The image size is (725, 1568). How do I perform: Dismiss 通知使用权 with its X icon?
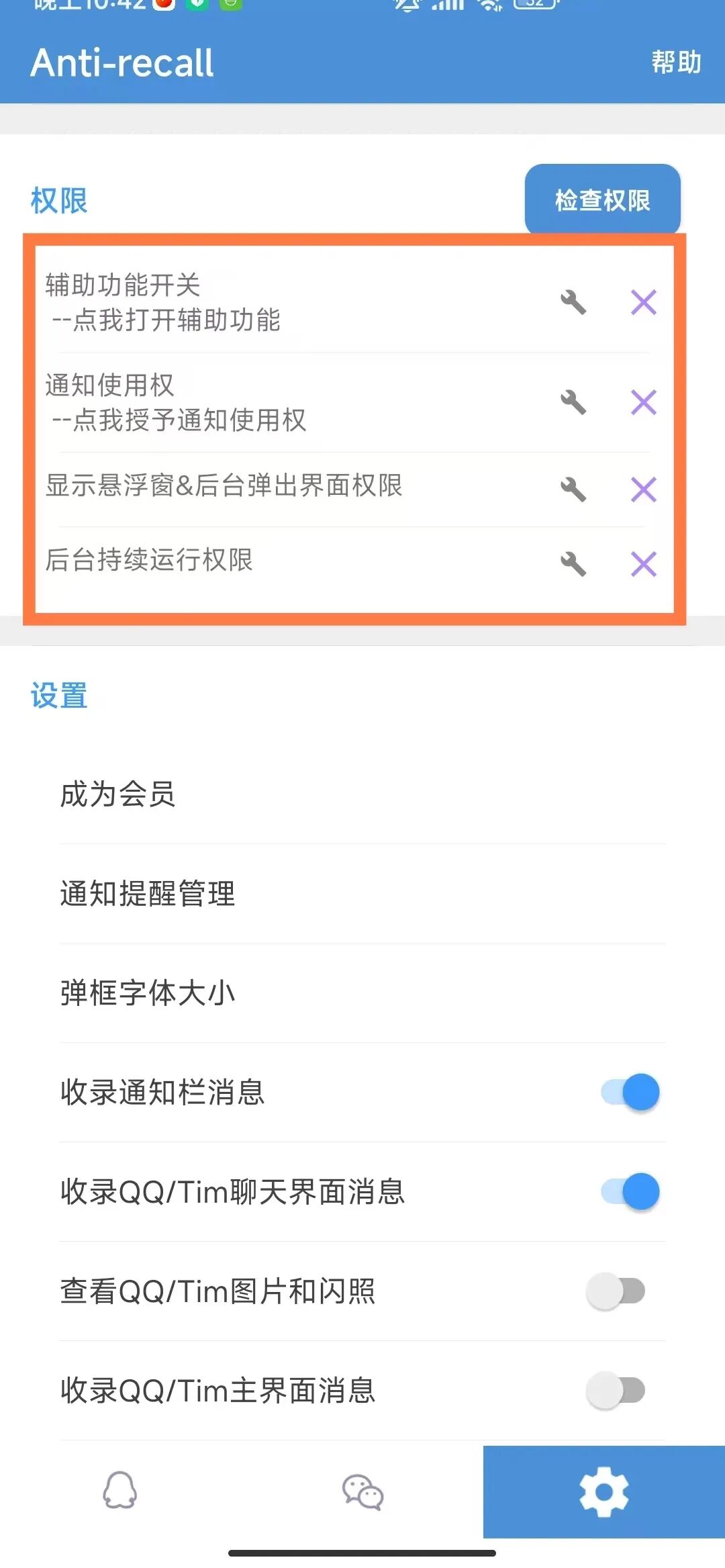coord(642,402)
